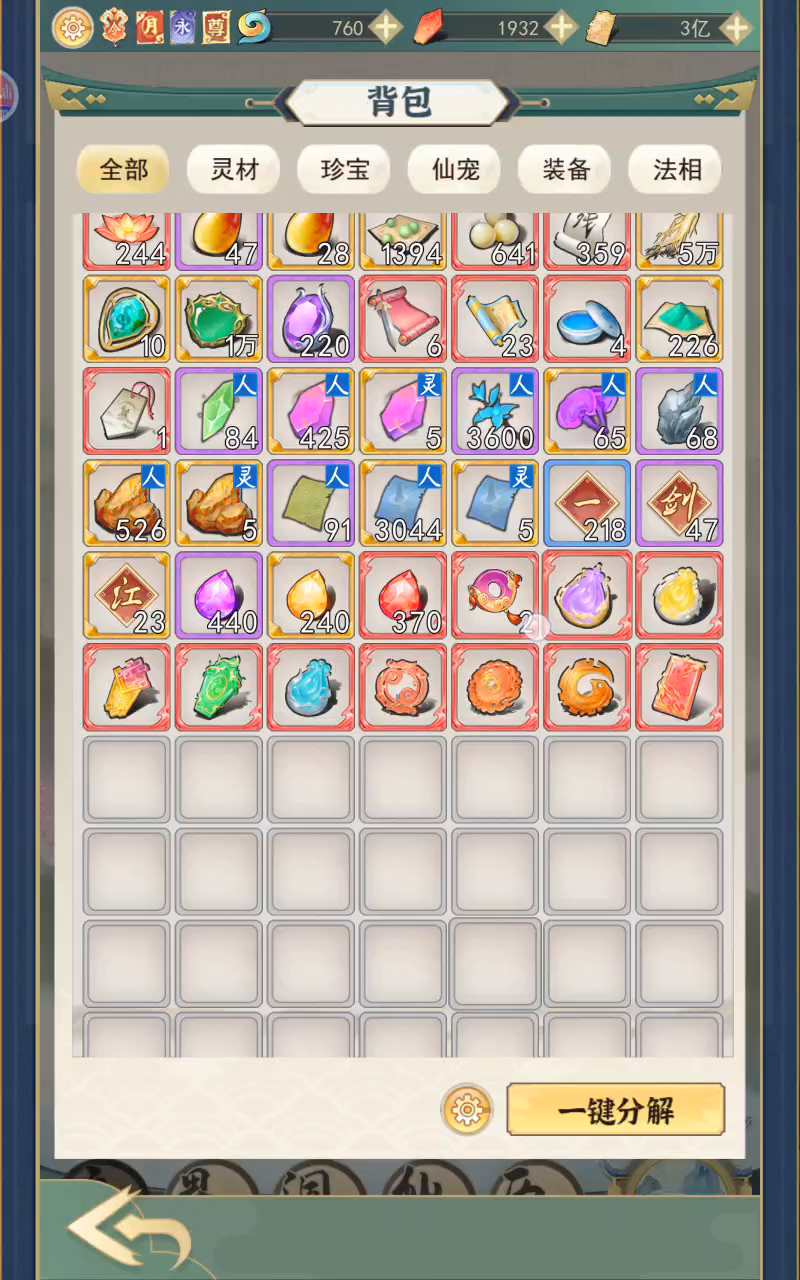
Task: Switch to the 装备 tab
Action: click(x=566, y=170)
